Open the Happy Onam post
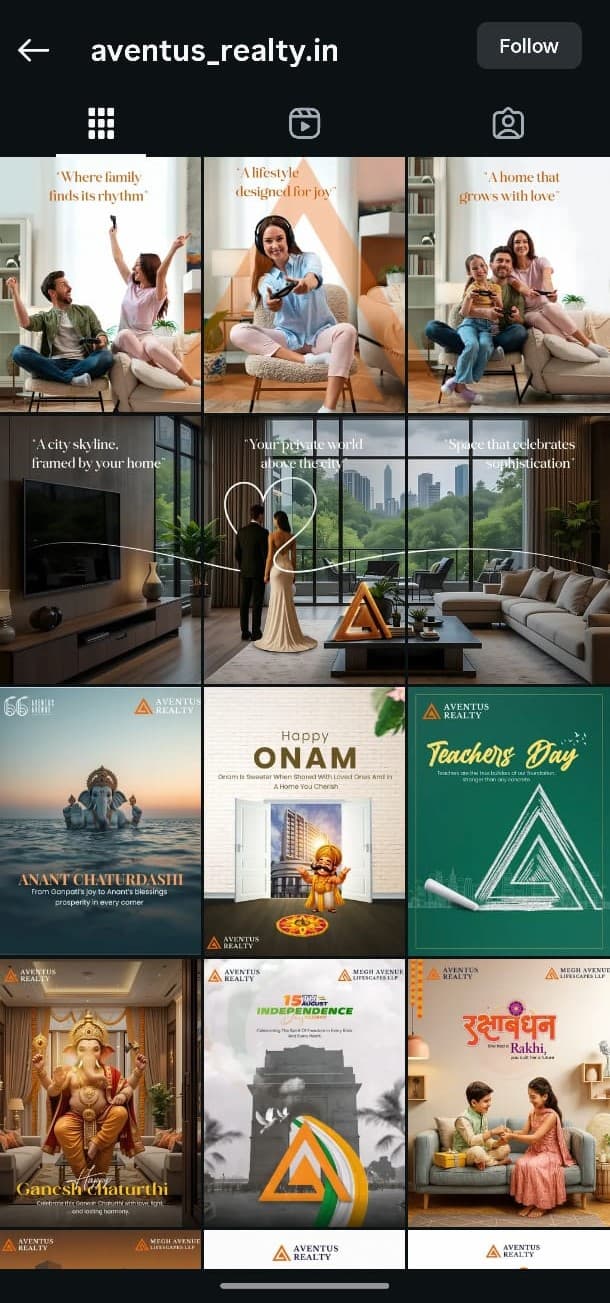The width and height of the screenshot is (610, 1303). click(304, 820)
